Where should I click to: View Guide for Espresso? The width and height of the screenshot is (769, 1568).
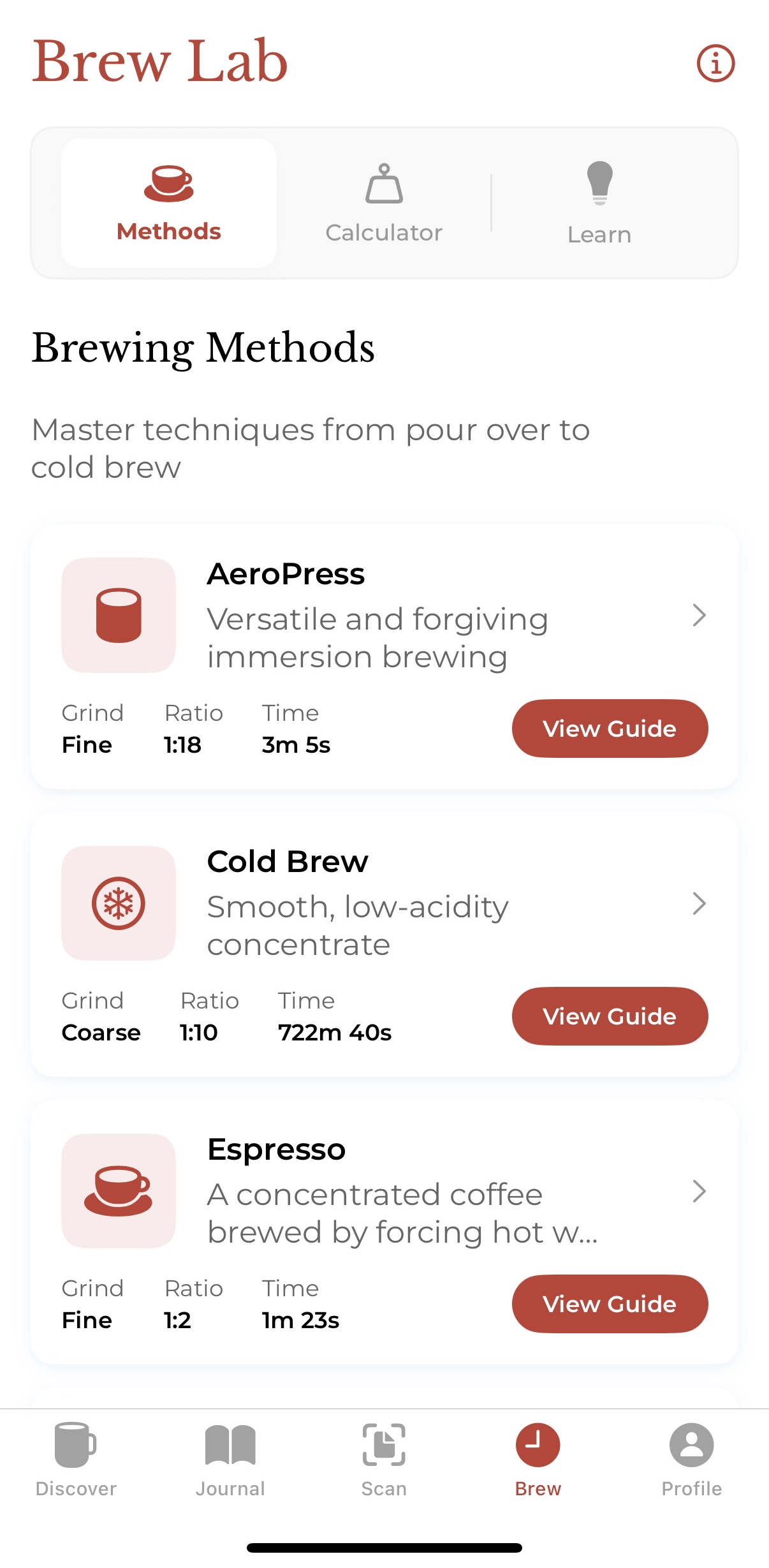[610, 1304]
